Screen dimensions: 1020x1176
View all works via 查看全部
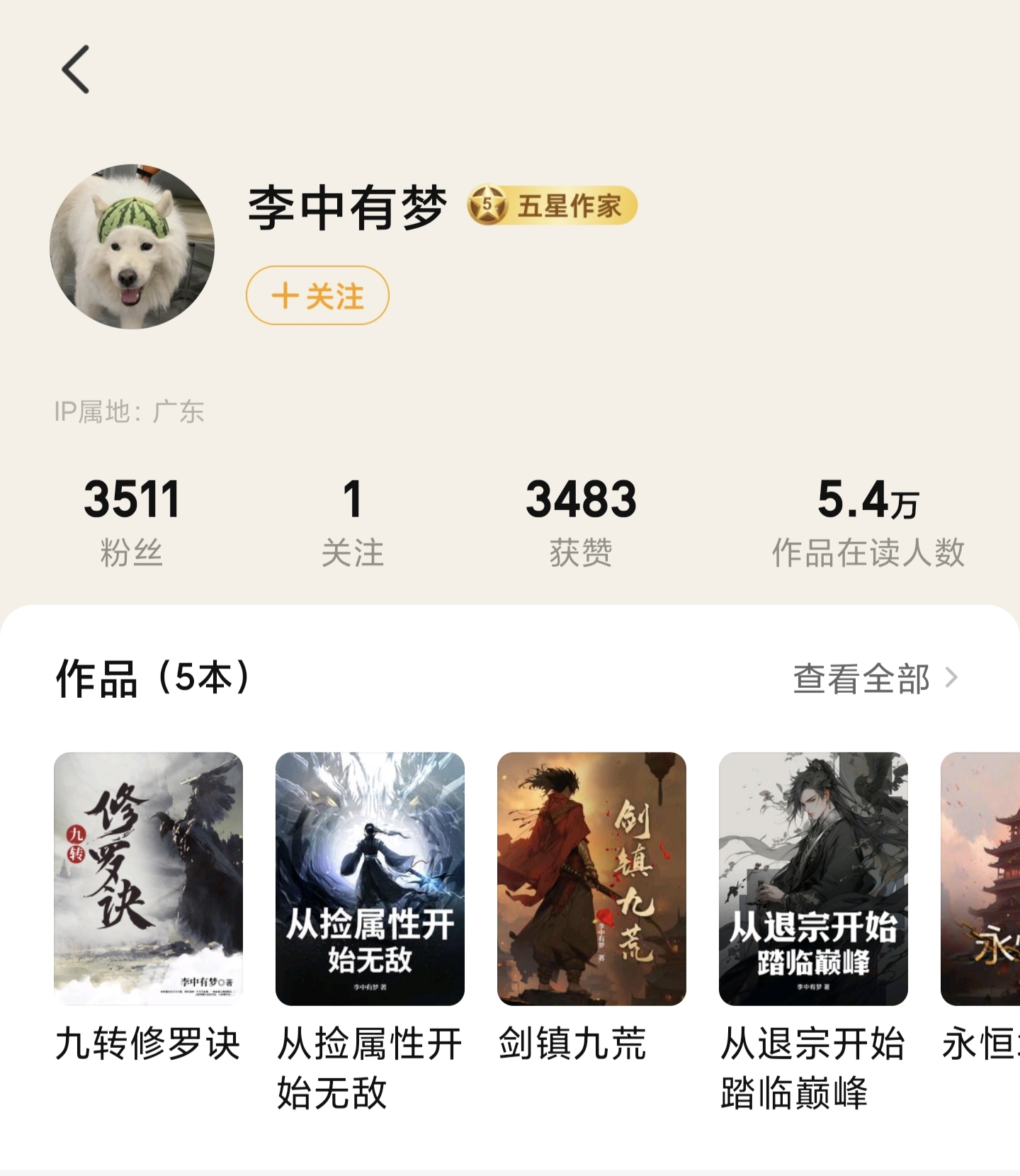click(874, 679)
